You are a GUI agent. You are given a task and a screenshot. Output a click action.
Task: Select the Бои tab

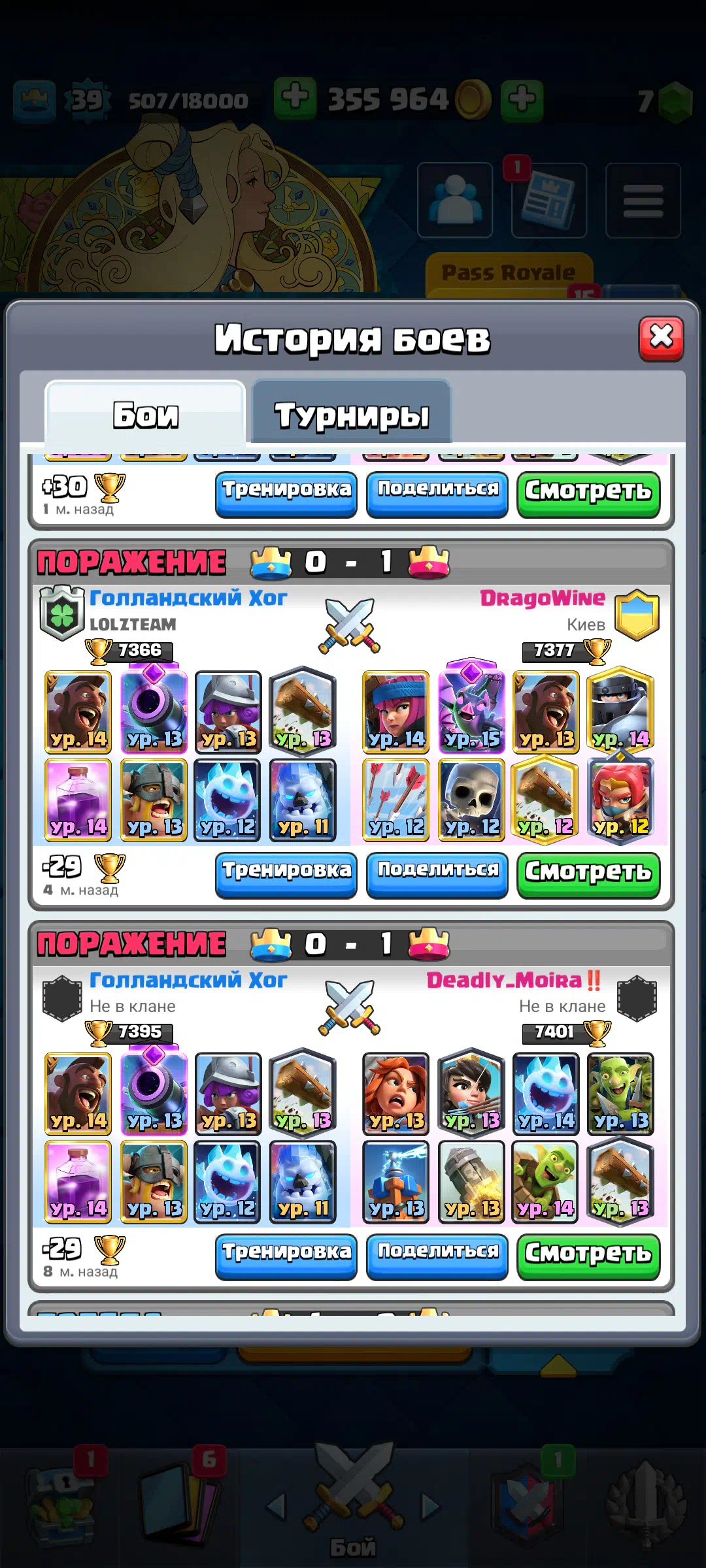click(145, 414)
